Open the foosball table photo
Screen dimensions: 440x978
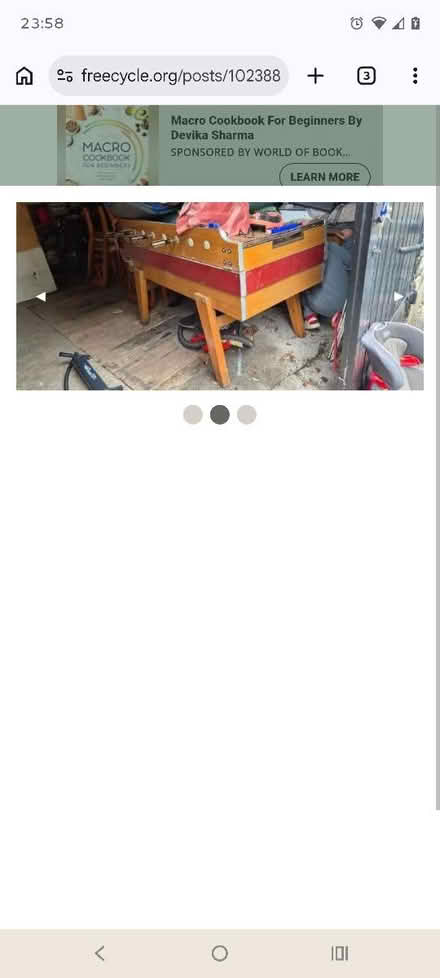pyautogui.click(x=220, y=296)
